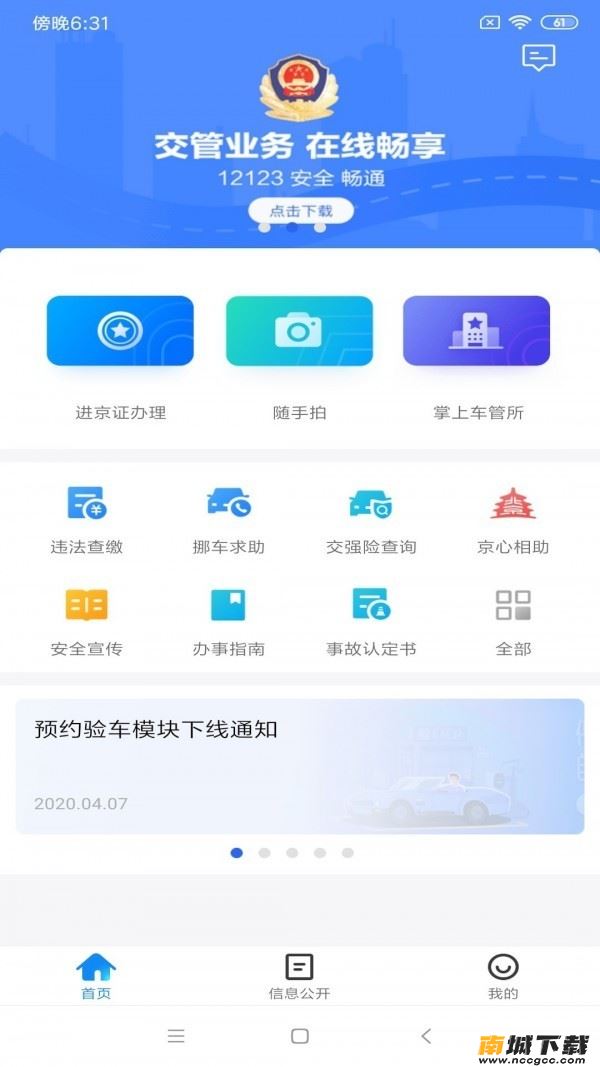
Task: Switch to the 首页 tab
Action: (96, 976)
